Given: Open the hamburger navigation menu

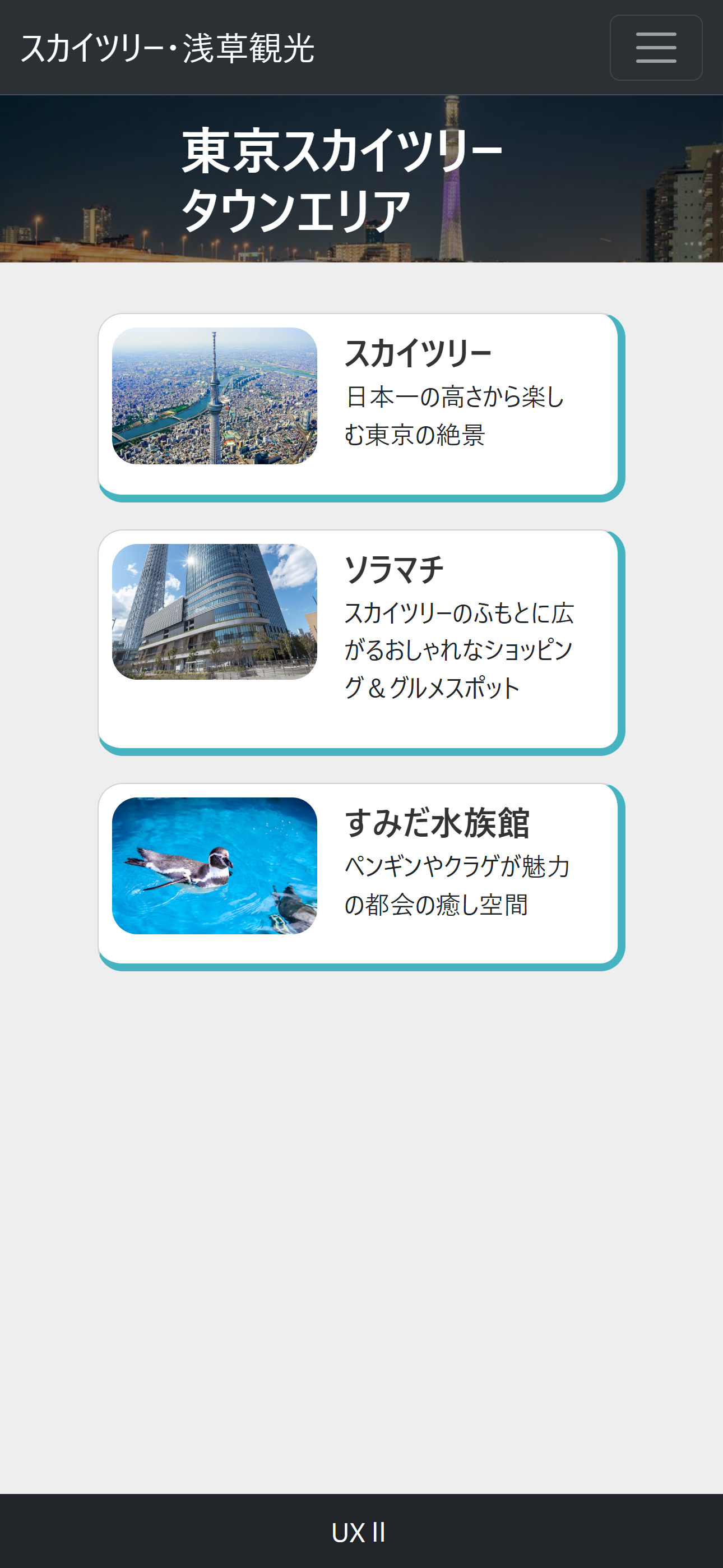Looking at the screenshot, I should (655, 48).
